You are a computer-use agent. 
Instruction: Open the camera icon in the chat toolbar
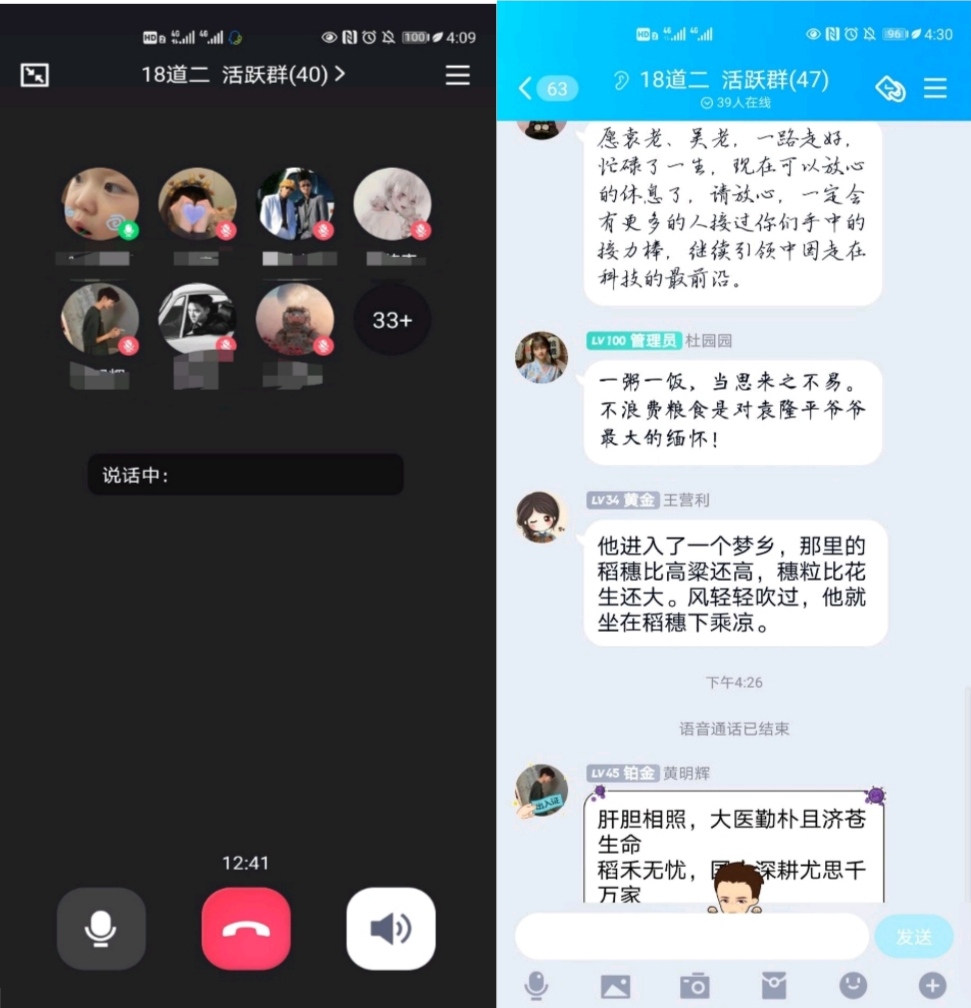[x=694, y=986]
